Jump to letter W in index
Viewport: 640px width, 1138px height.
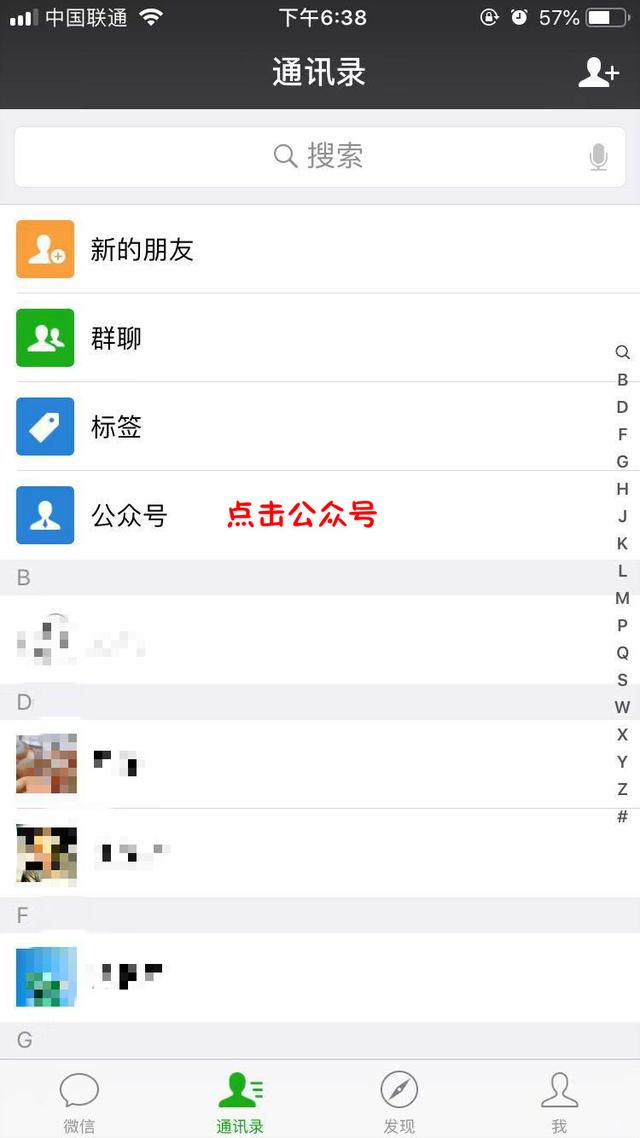point(622,707)
